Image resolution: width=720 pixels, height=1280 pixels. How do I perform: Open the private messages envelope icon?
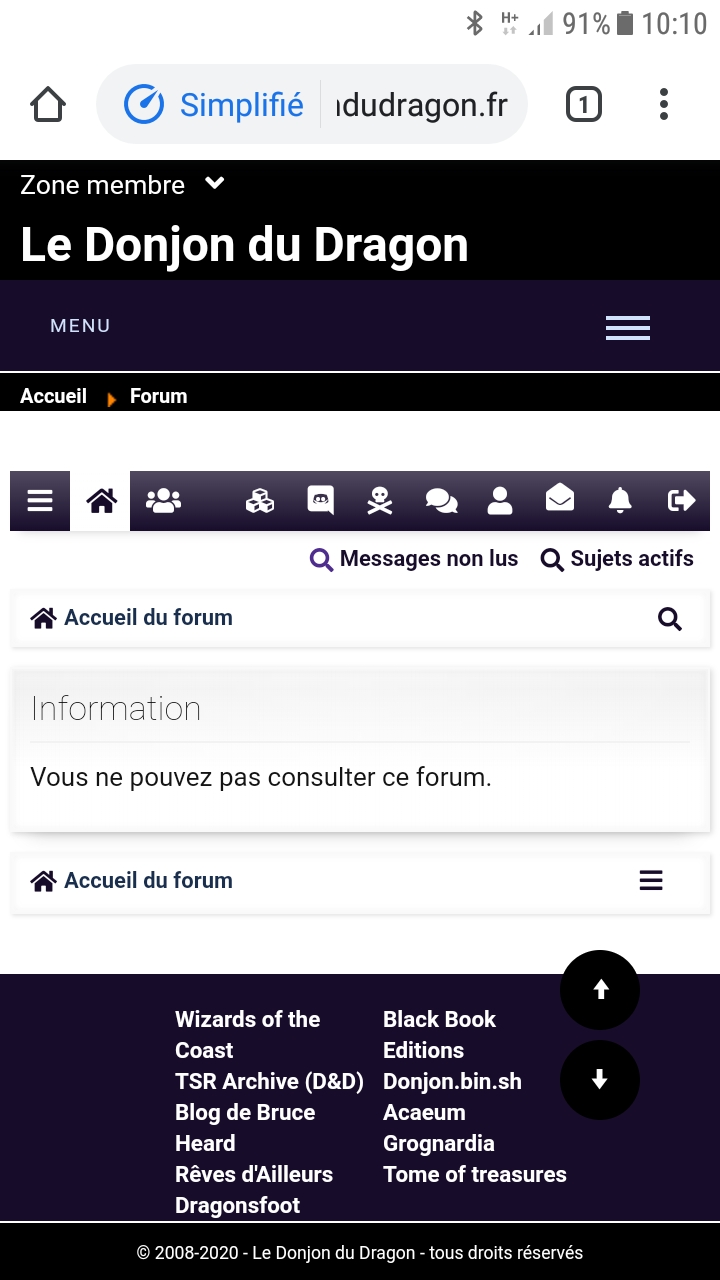[560, 499]
